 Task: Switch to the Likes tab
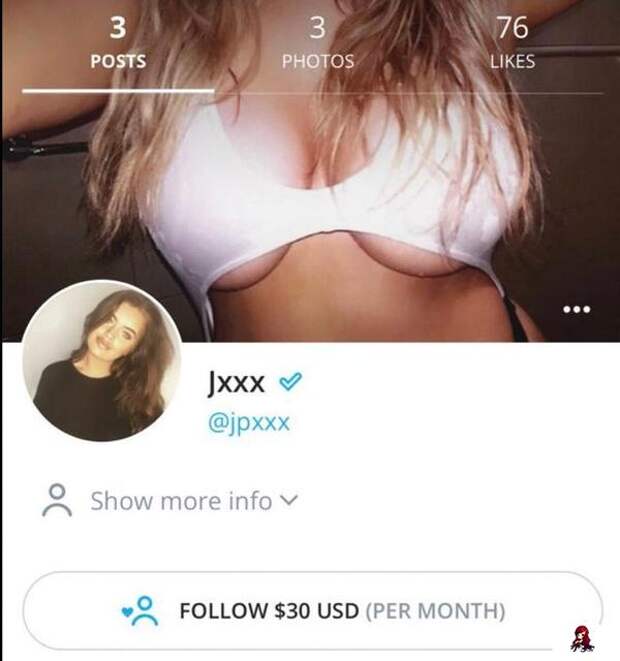click(x=511, y=45)
